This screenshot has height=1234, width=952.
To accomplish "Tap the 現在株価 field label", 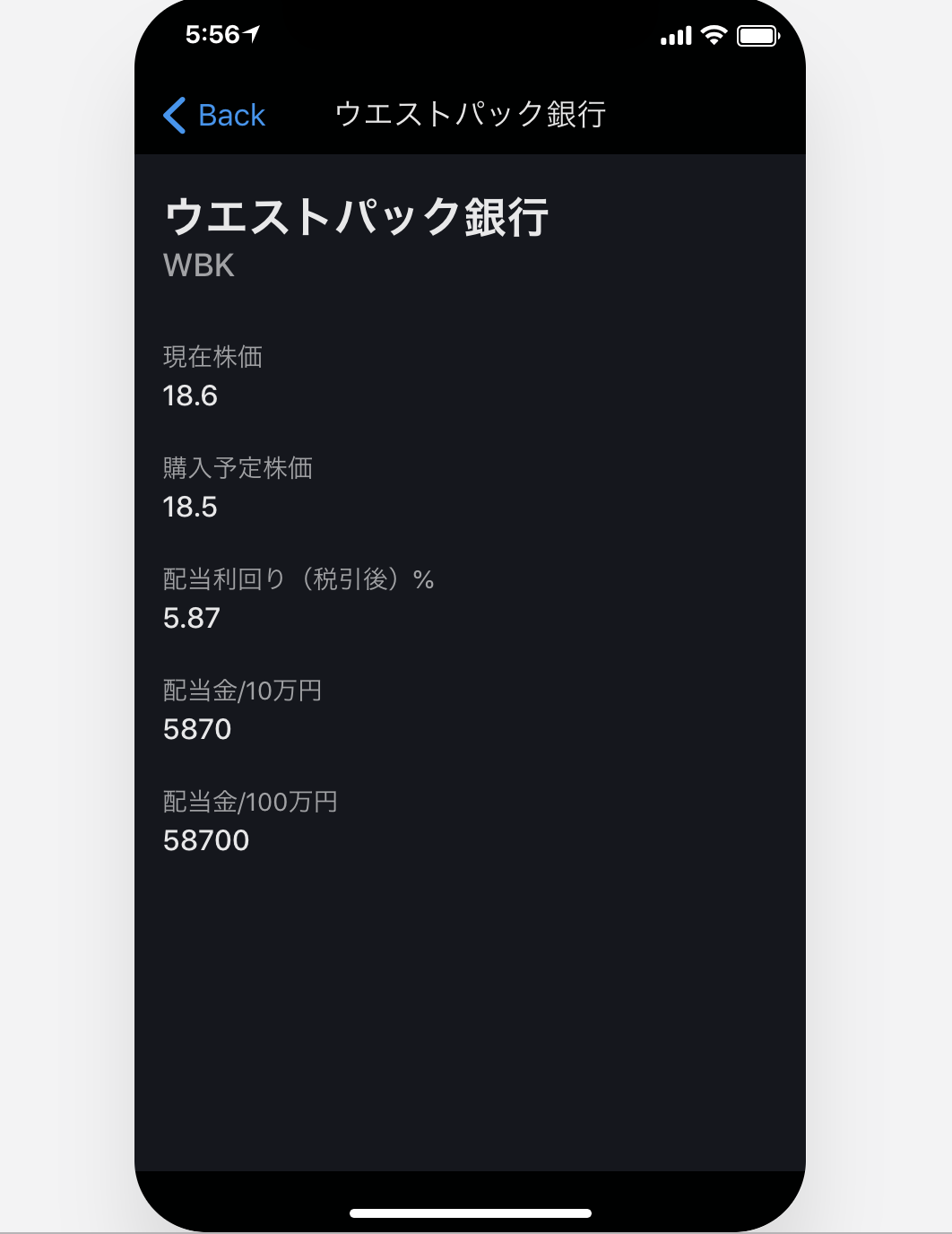I will pos(214,358).
